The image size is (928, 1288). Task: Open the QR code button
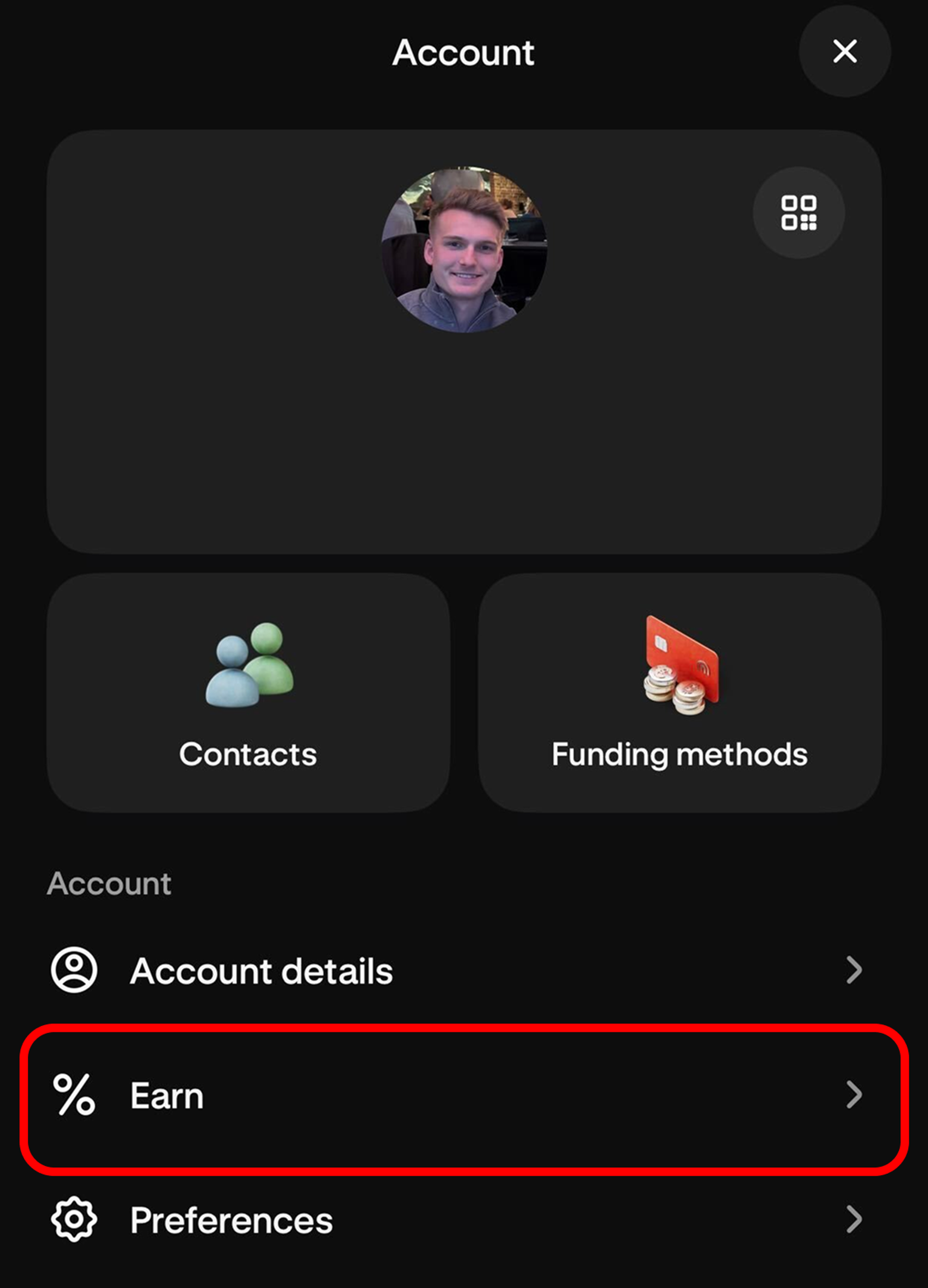pos(798,213)
